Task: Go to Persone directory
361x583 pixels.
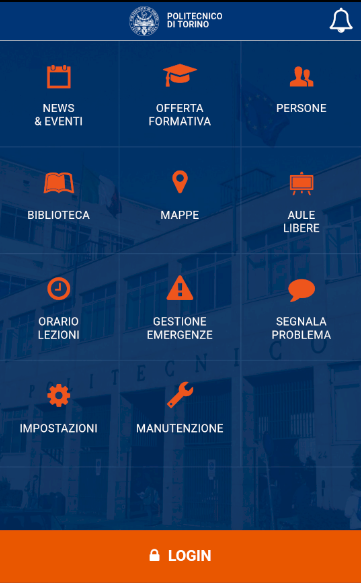Action: [301, 94]
